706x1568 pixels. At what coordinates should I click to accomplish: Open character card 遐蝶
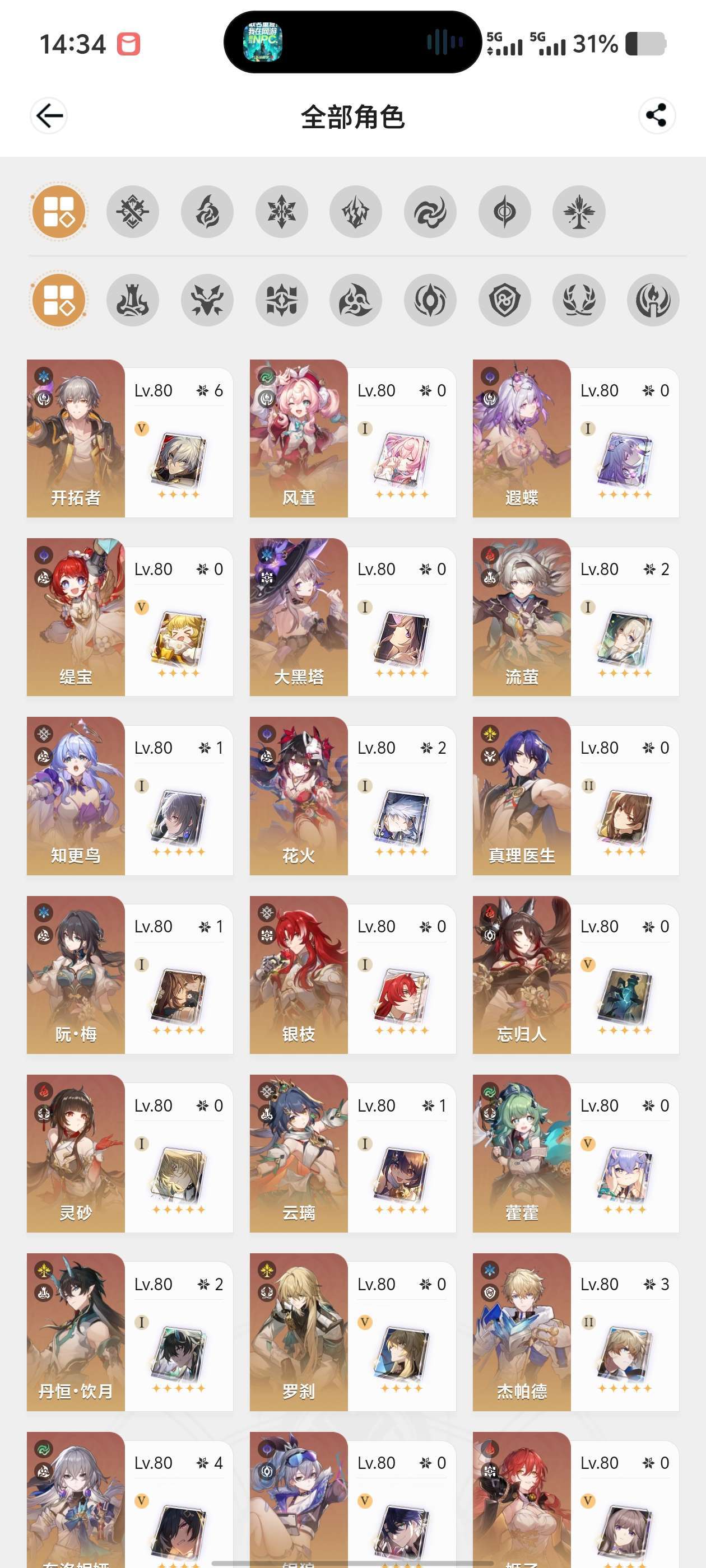pos(575,438)
